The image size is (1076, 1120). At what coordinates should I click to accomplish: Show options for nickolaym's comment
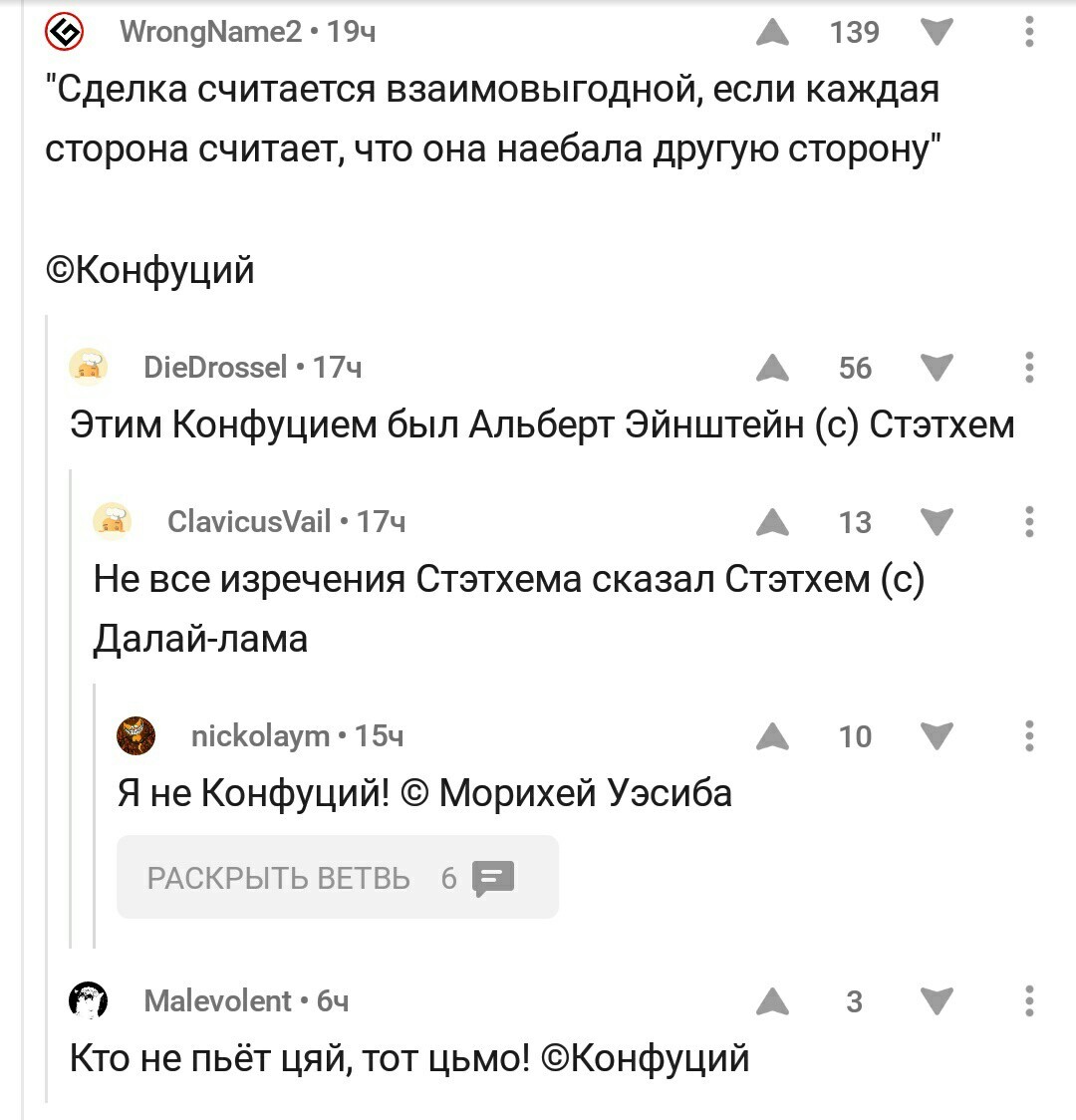tap(1030, 736)
